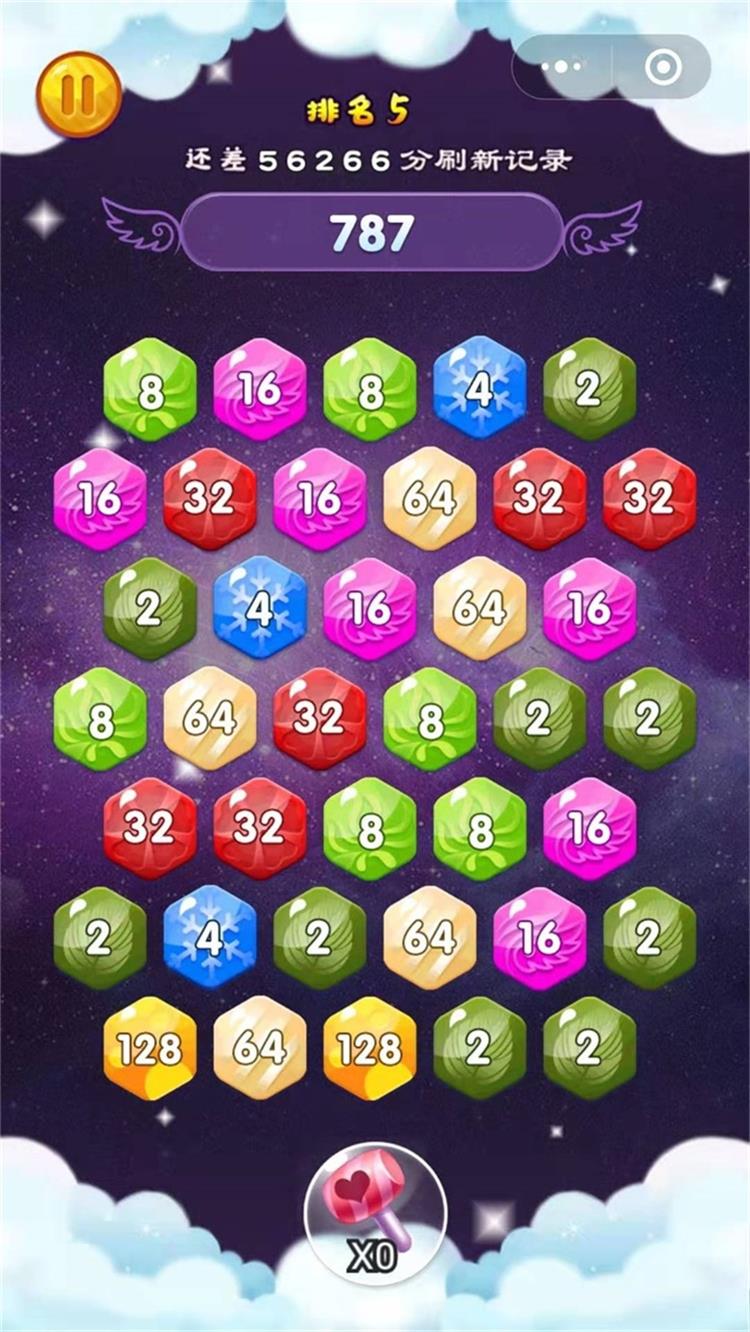
Task: Tap the red 32 tile between two pink 16s
Action: (210, 498)
